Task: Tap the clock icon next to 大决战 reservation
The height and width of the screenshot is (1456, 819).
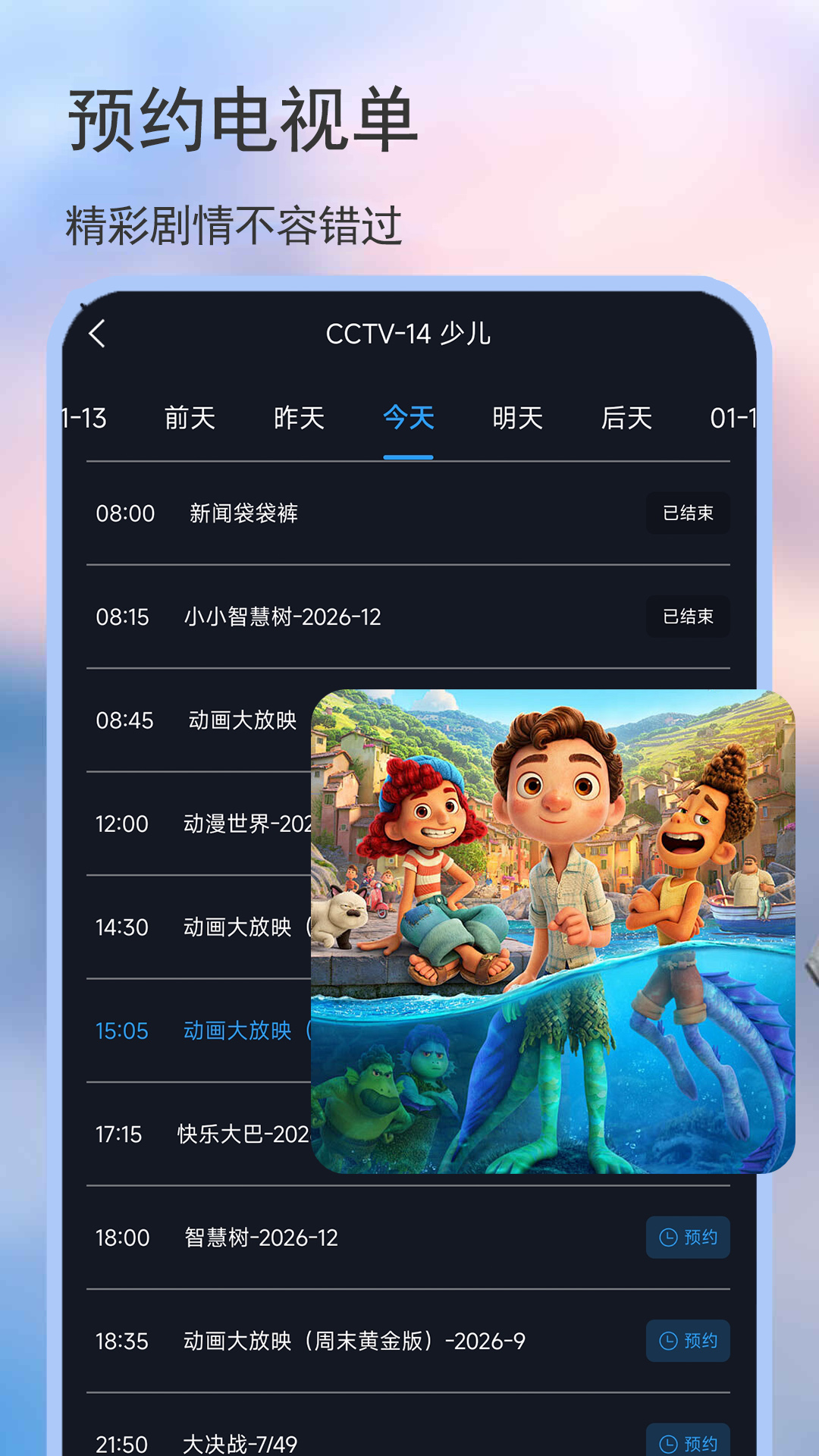Action: tap(667, 1442)
